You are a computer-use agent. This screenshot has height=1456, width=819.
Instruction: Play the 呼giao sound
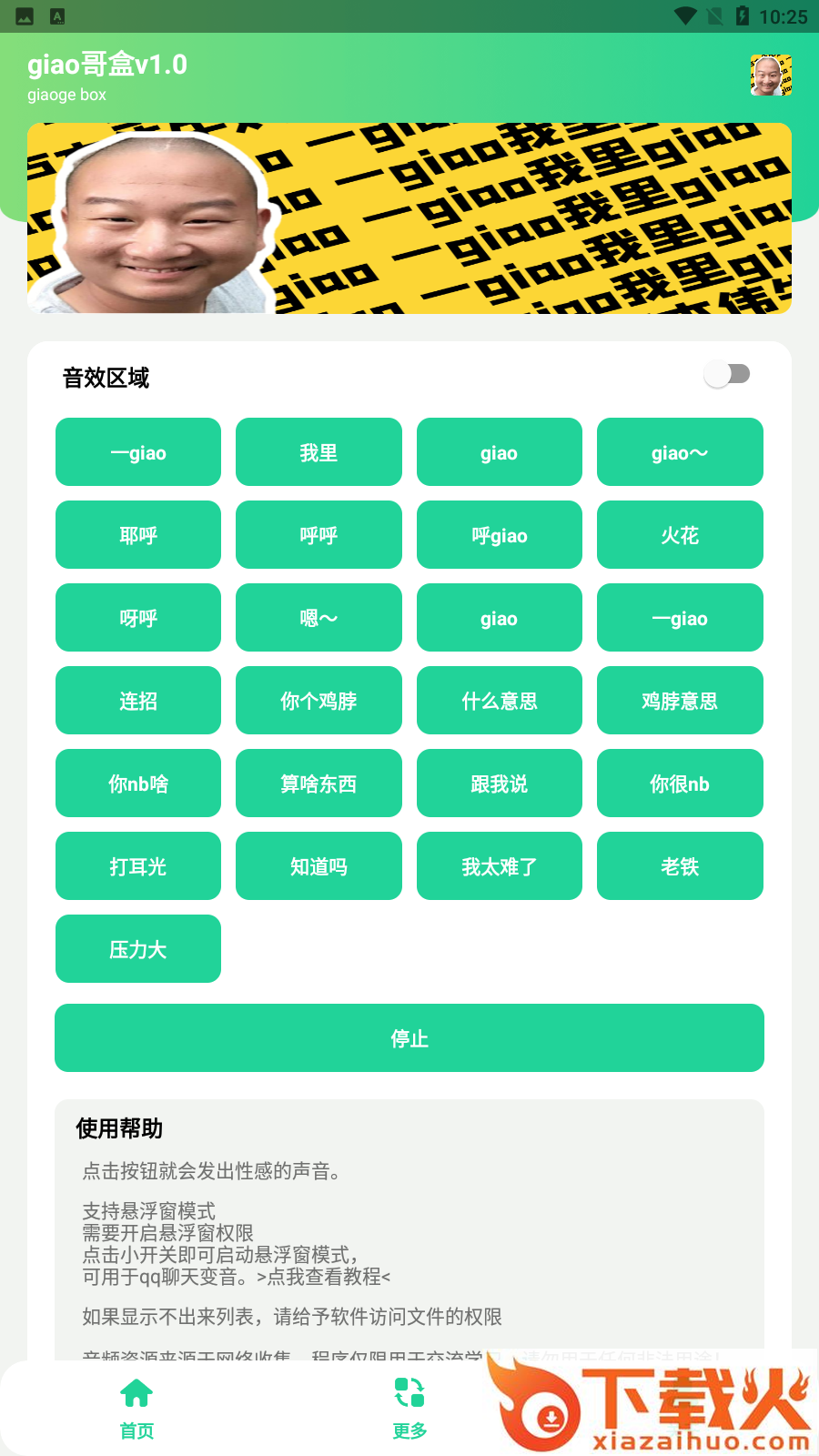(499, 535)
